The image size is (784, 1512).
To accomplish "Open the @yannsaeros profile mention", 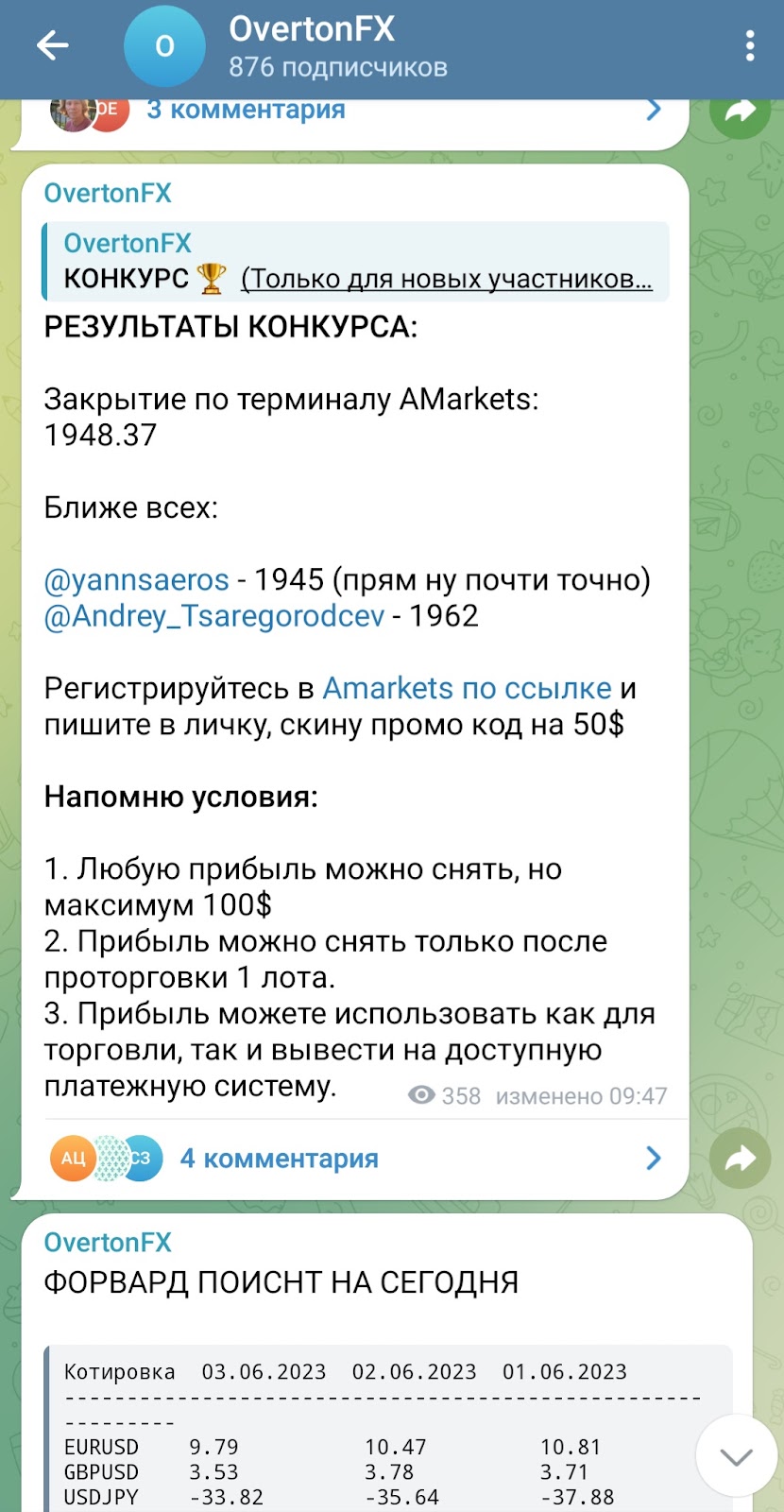I will (x=137, y=579).
